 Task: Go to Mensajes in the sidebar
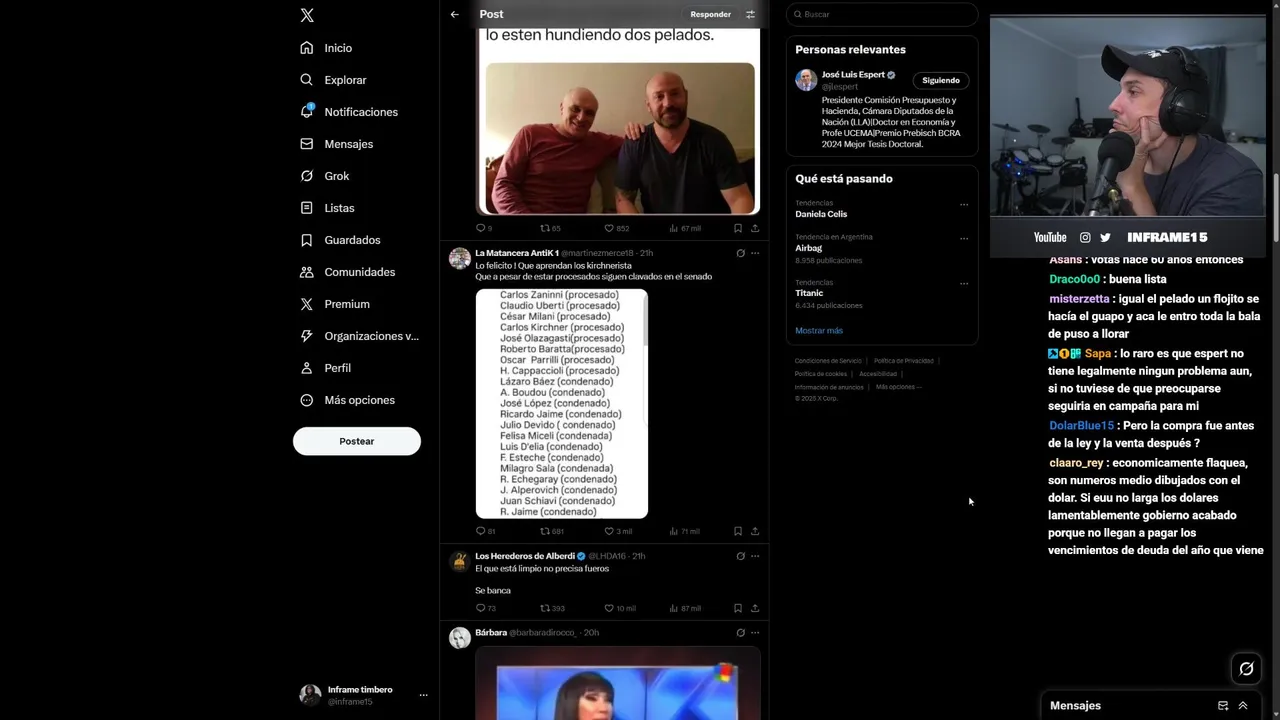348,144
